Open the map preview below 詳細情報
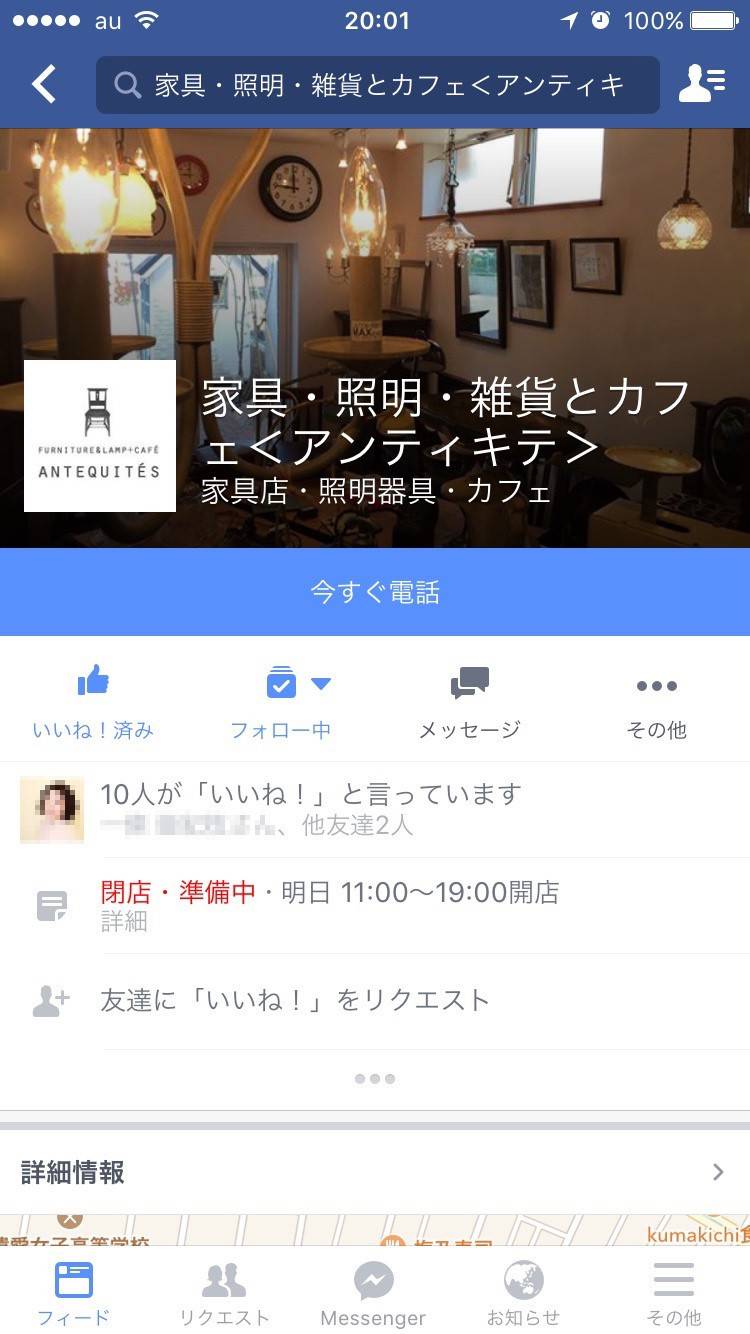 coord(375,1230)
